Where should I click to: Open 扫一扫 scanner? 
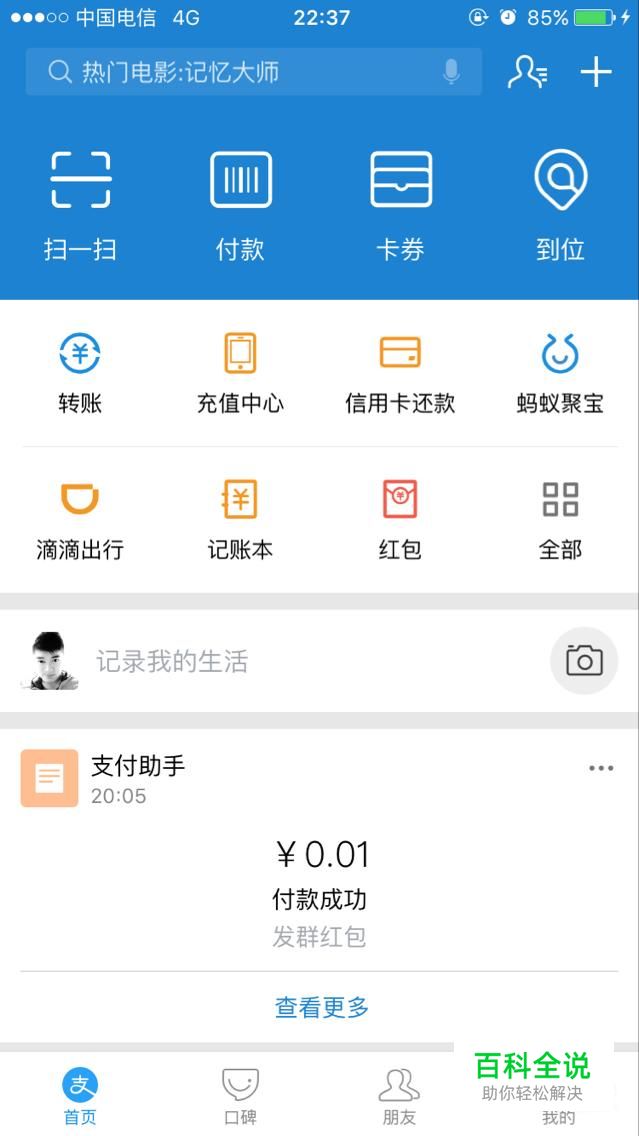click(80, 205)
